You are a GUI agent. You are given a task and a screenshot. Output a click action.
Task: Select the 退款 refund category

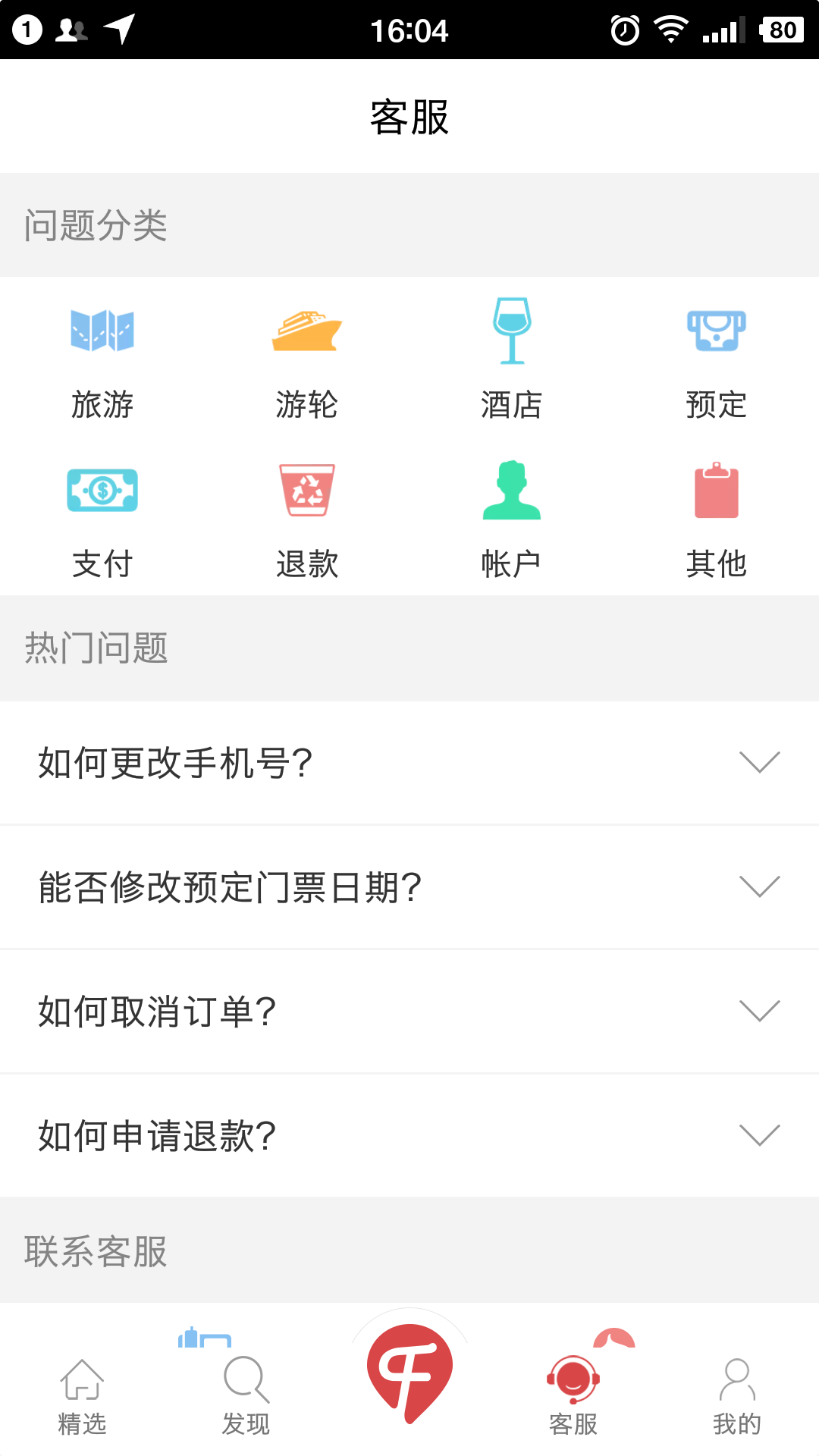(x=307, y=519)
